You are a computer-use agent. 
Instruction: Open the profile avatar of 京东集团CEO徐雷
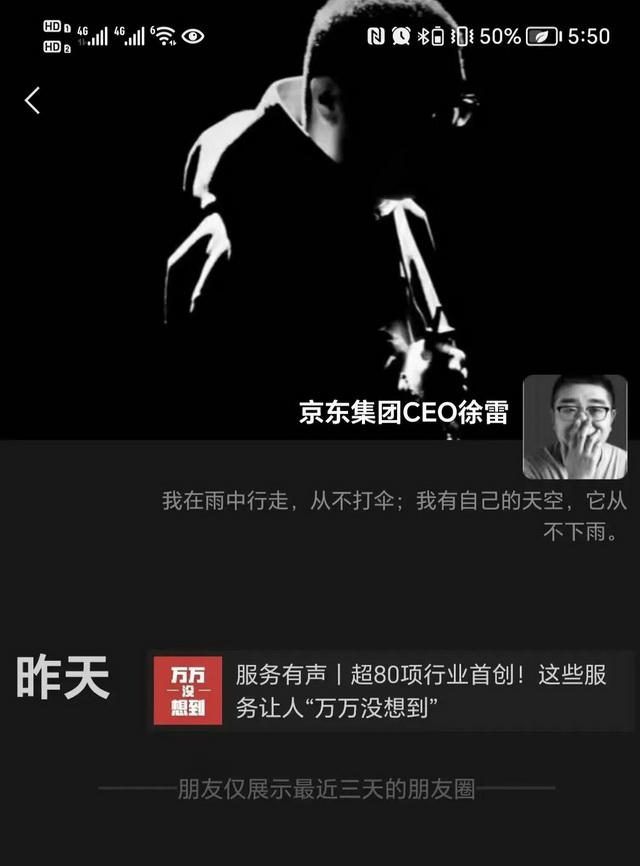coord(575,427)
